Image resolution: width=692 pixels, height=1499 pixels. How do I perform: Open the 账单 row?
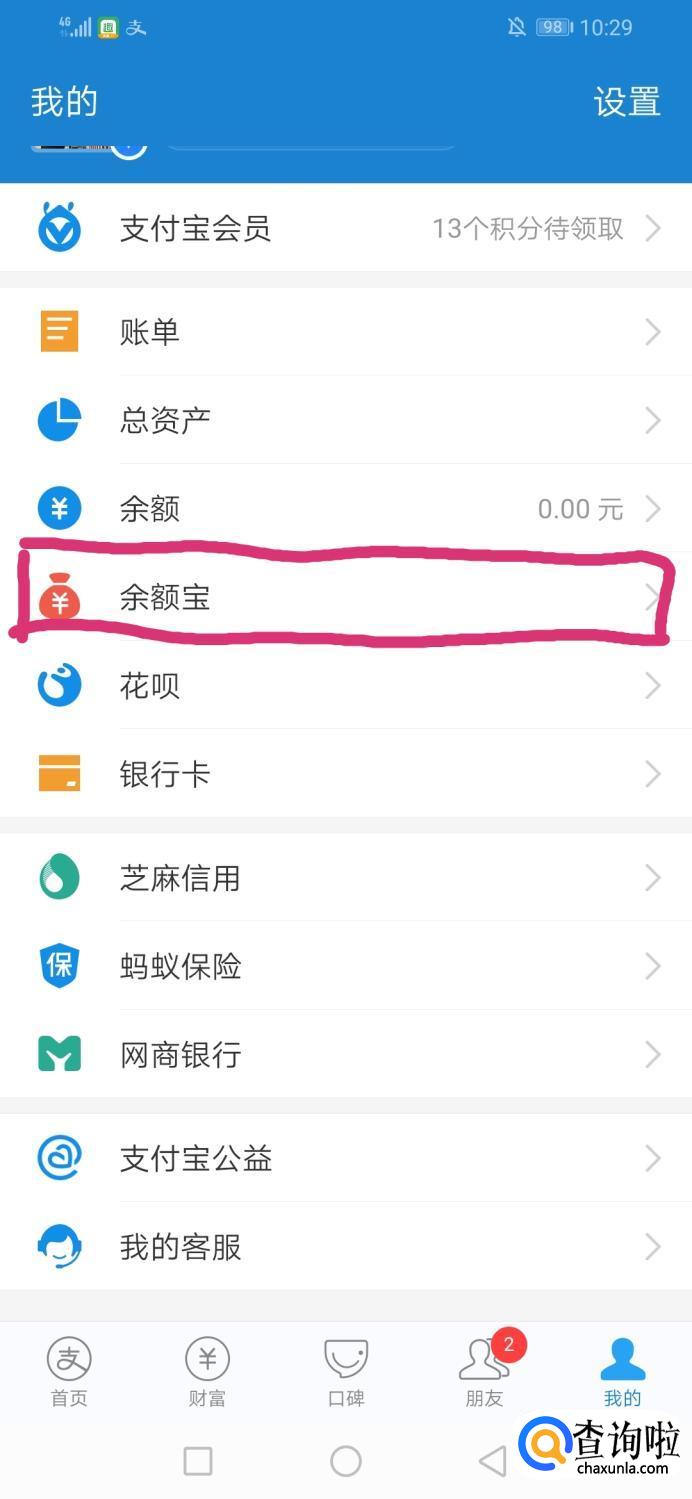click(346, 332)
